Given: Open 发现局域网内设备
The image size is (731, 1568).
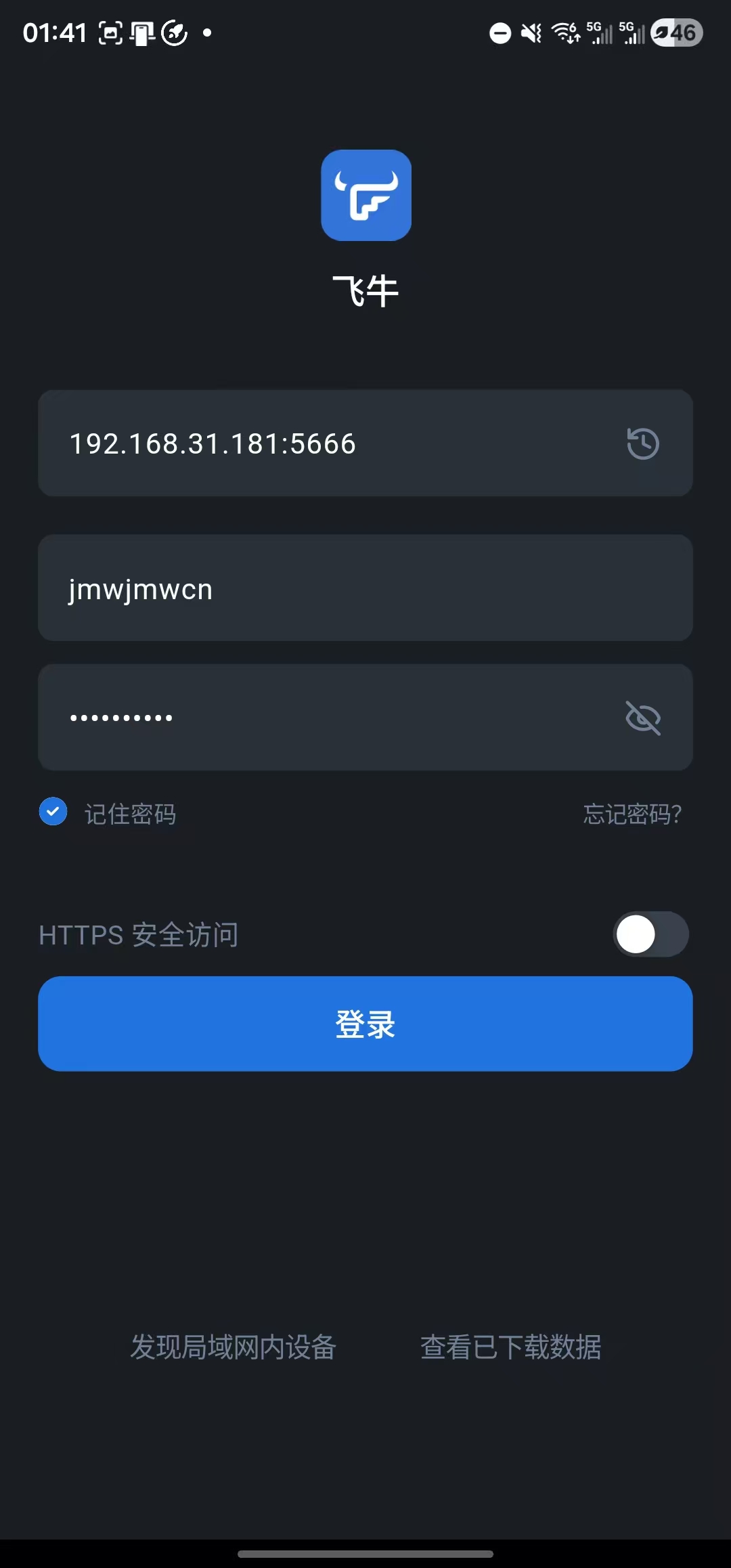Looking at the screenshot, I should tap(234, 1347).
